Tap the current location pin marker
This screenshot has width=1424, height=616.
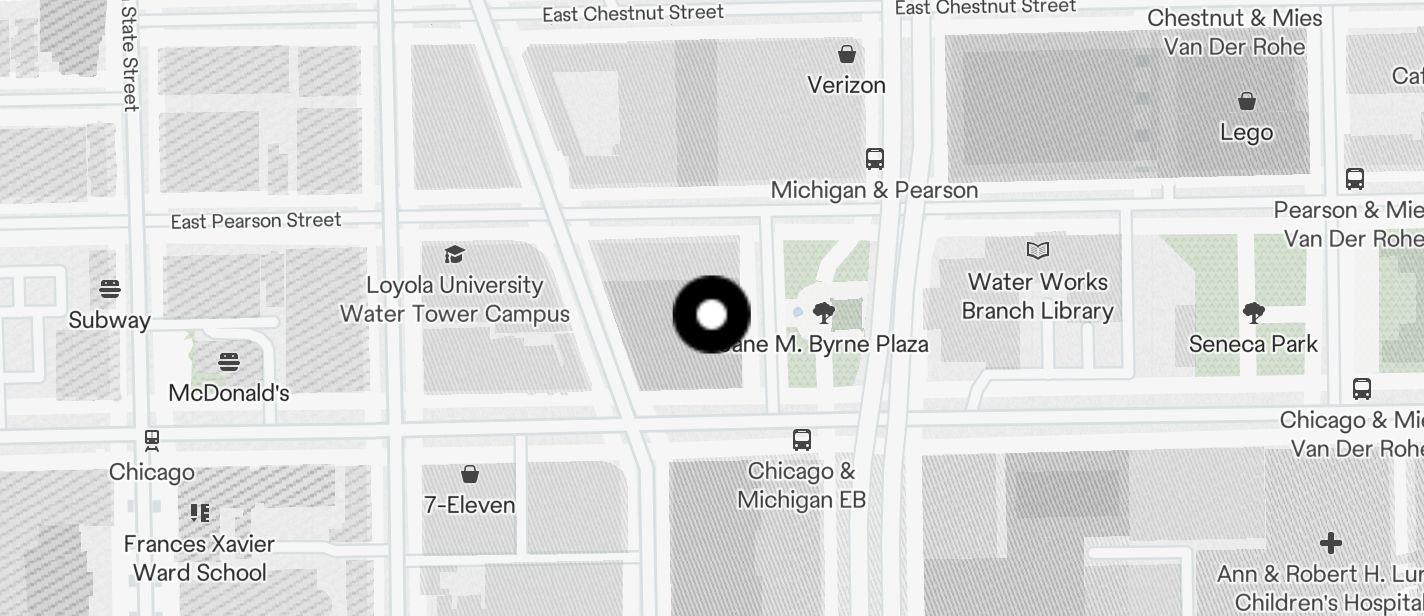click(x=711, y=315)
